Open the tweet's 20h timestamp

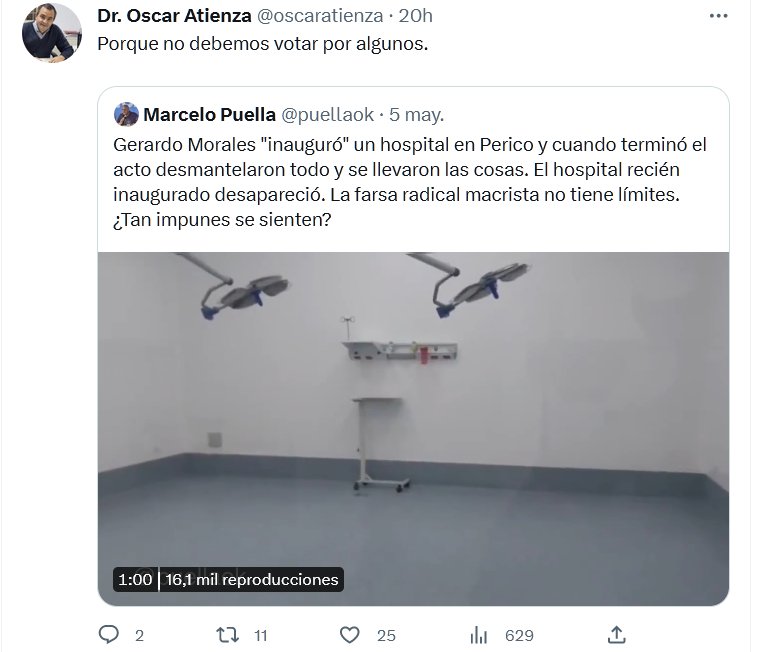[x=414, y=17]
